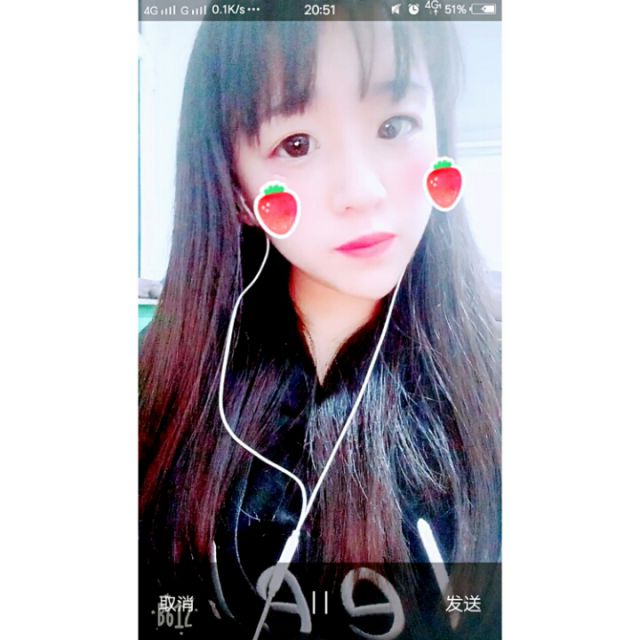Pause the video preview

point(320,603)
